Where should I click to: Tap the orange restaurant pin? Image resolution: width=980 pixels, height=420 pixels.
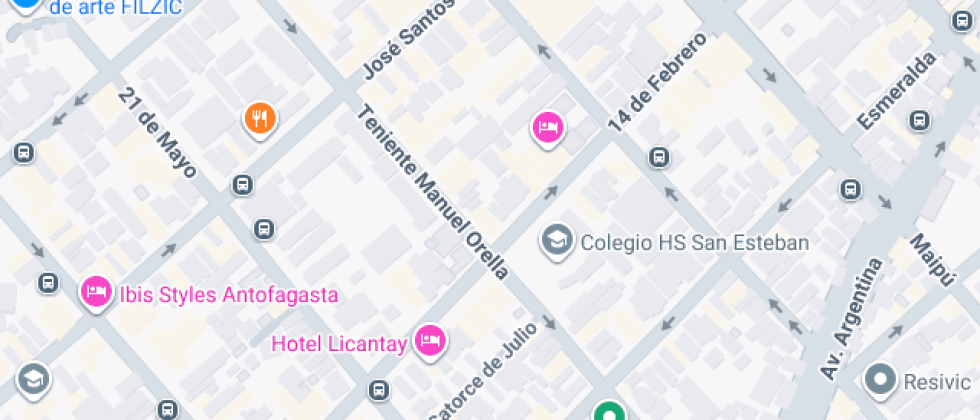259,119
